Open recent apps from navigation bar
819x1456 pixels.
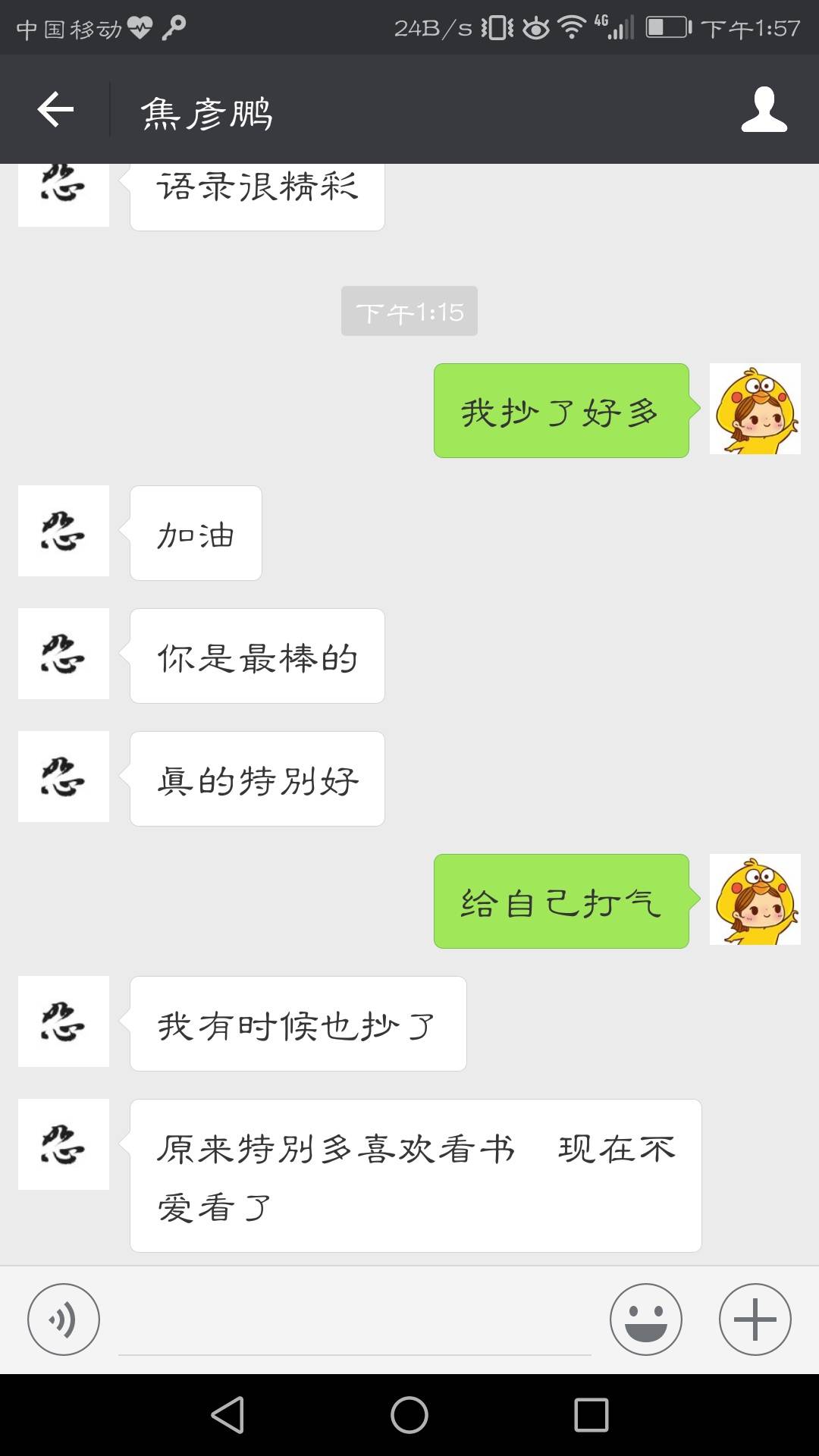[x=591, y=1415]
